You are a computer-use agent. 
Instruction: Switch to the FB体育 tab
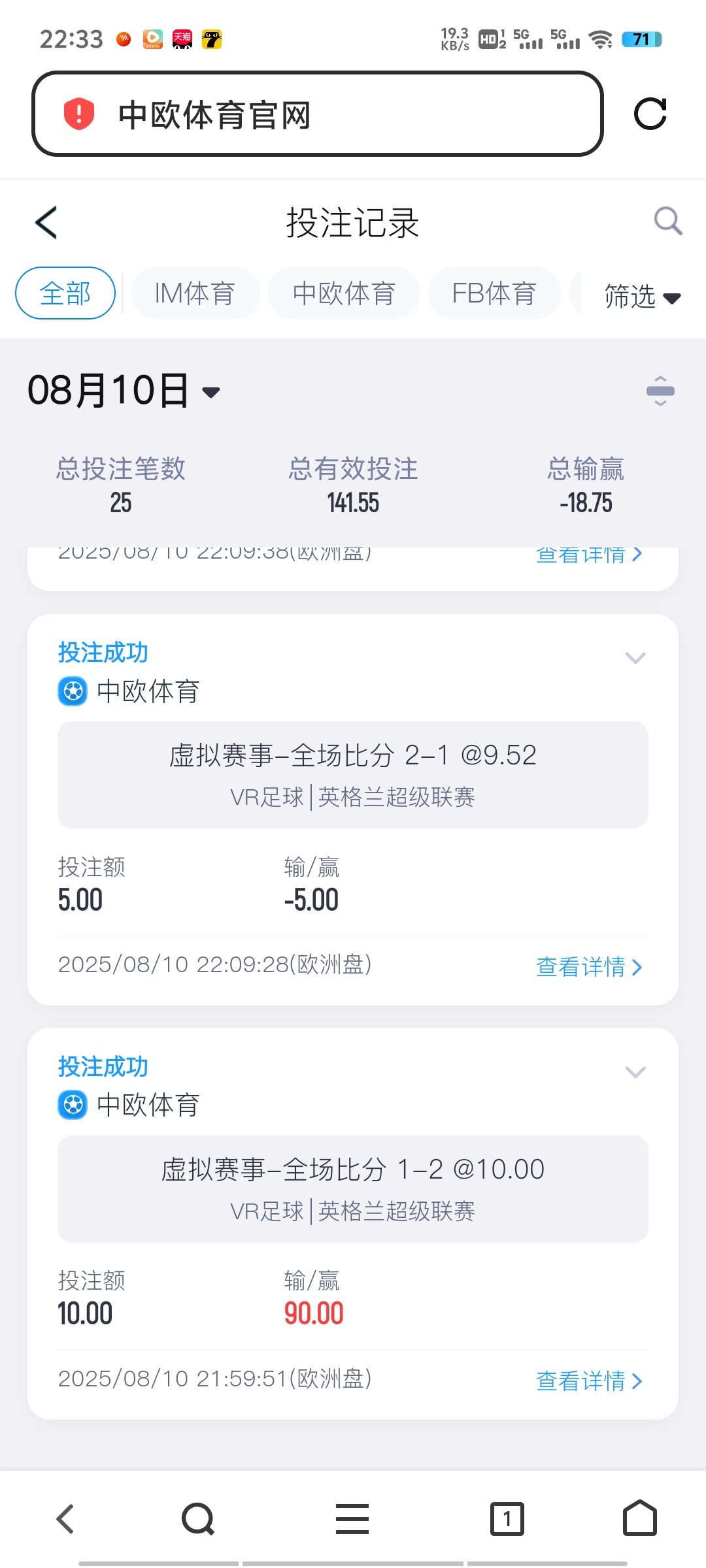[494, 293]
